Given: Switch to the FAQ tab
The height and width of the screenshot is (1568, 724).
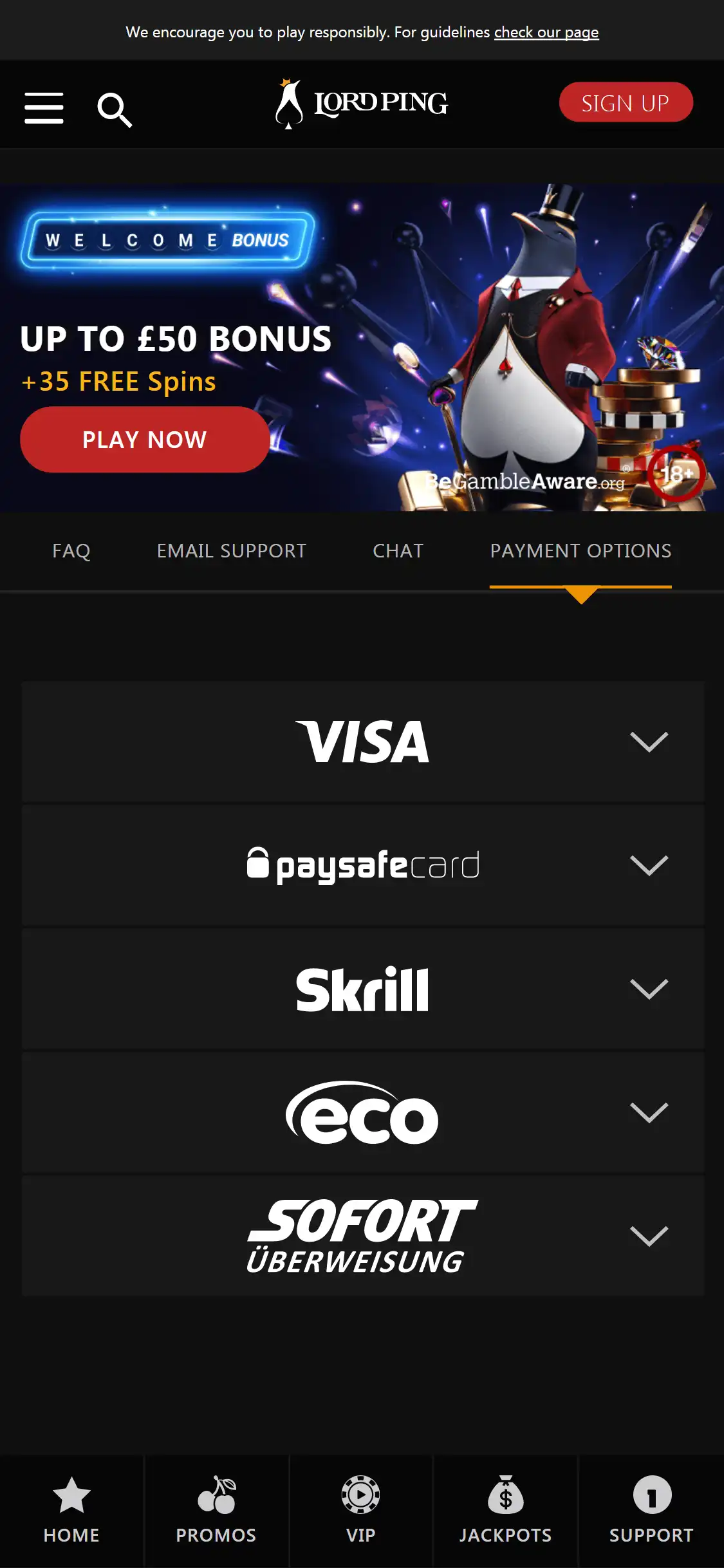Looking at the screenshot, I should point(71,551).
